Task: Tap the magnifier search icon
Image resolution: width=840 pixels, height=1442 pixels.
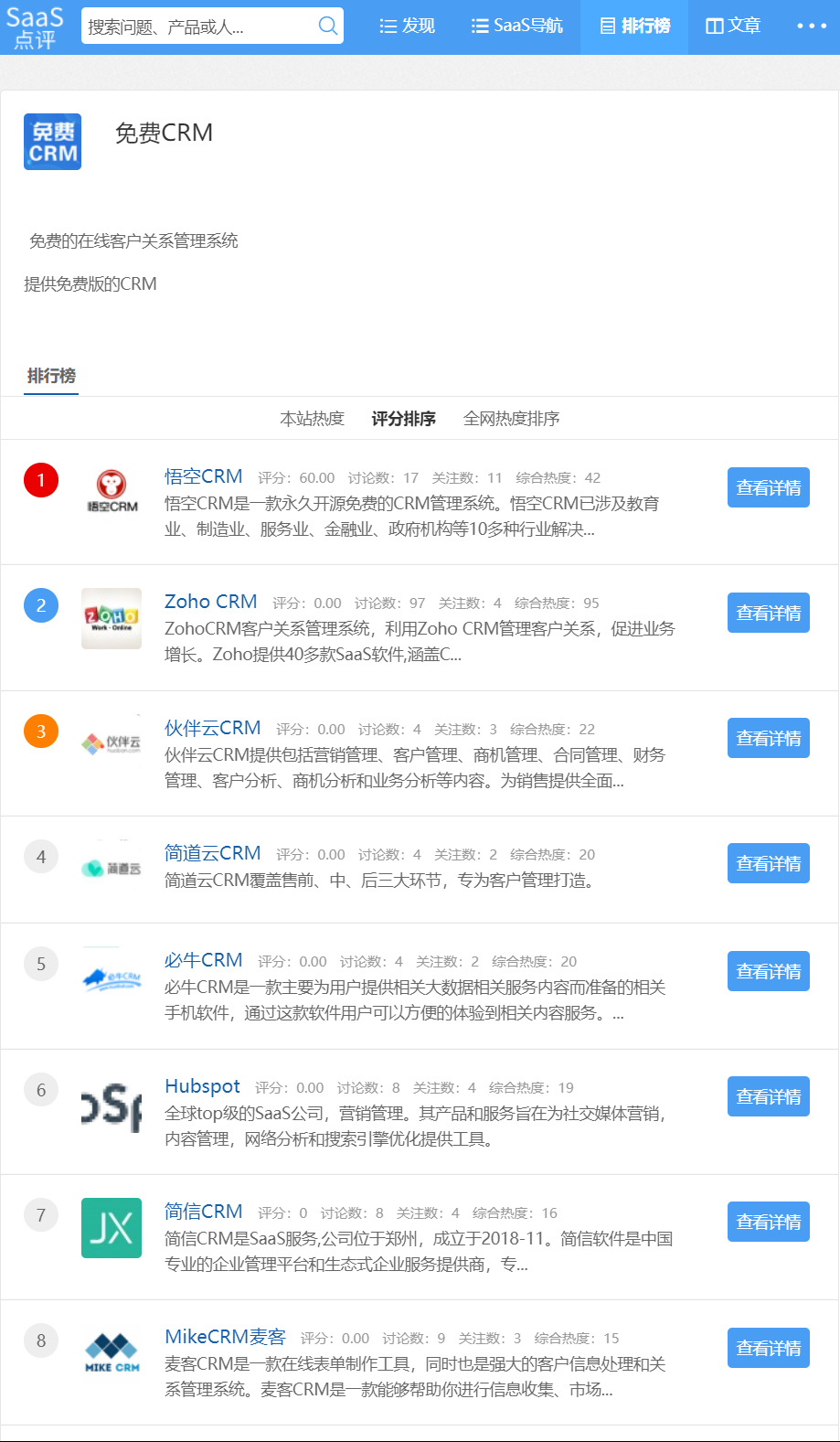Action: [327, 27]
